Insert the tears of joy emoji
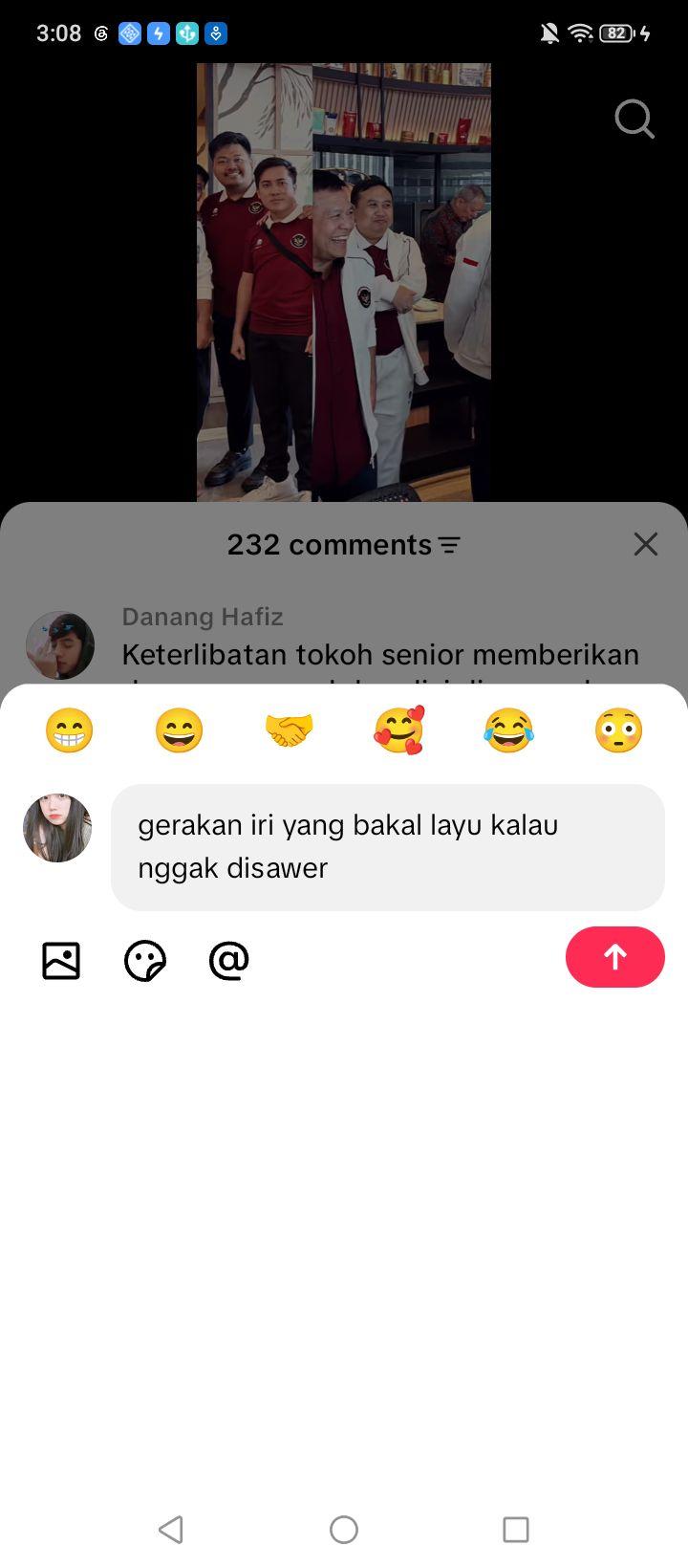688x1568 pixels. (x=508, y=731)
